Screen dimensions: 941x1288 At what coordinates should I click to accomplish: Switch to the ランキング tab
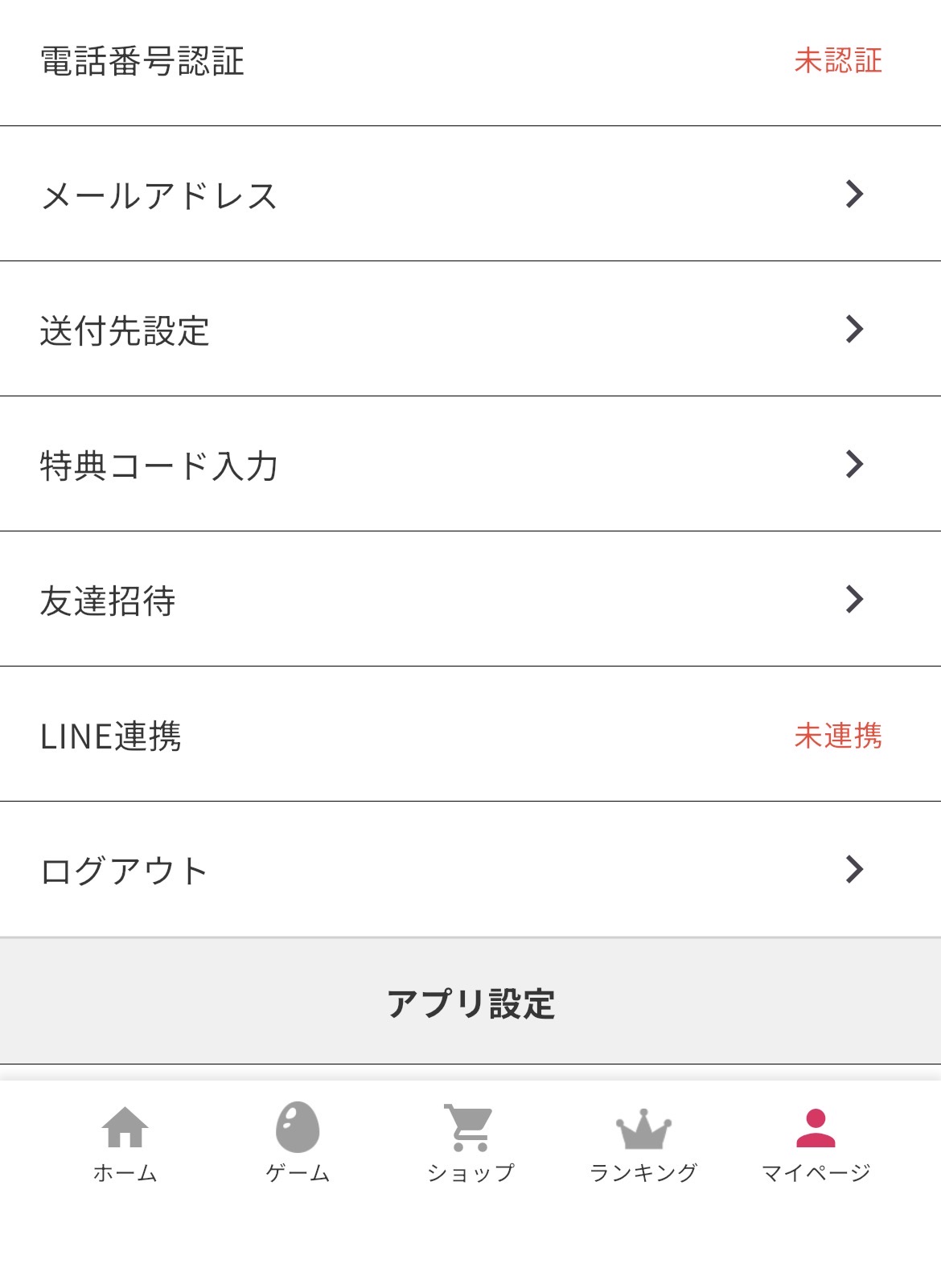tap(643, 1143)
